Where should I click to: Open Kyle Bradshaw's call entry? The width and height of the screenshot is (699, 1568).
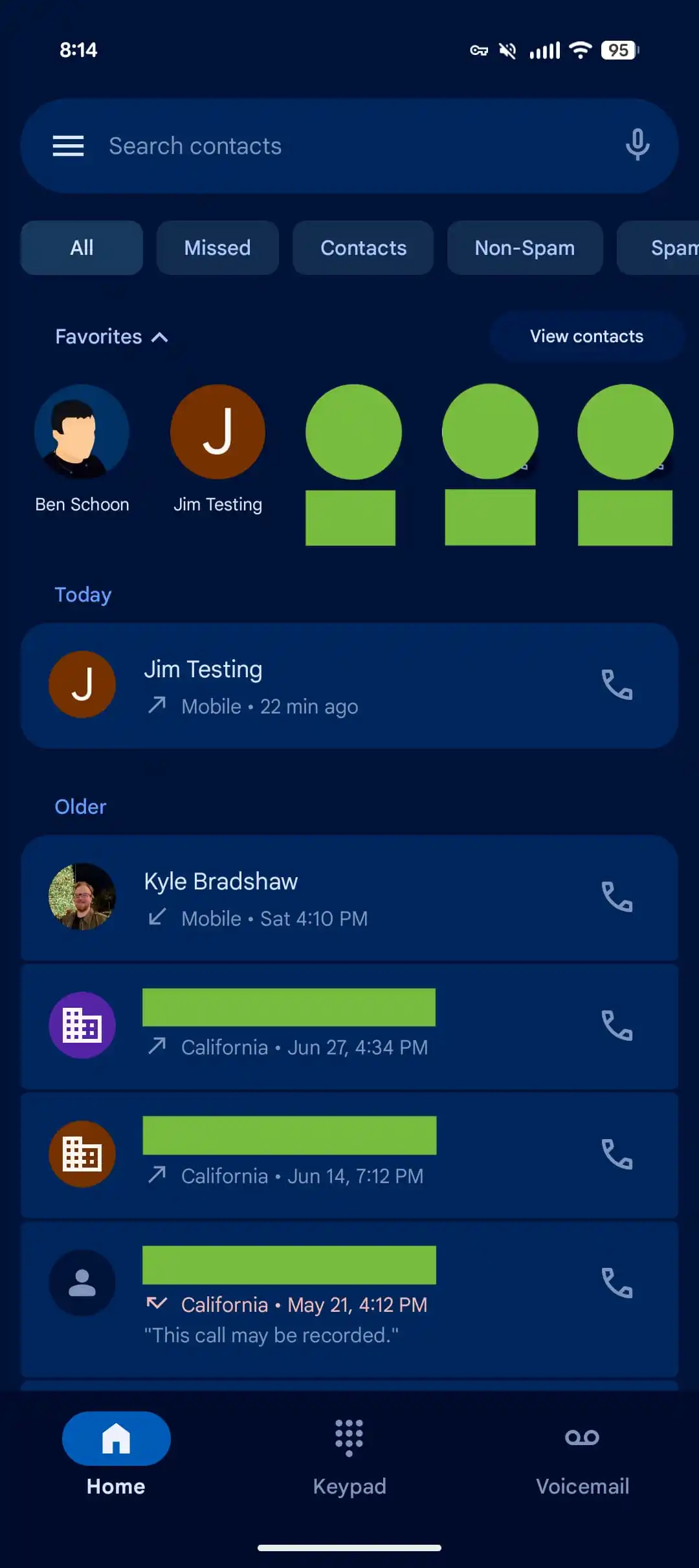click(x=324, y=898)
